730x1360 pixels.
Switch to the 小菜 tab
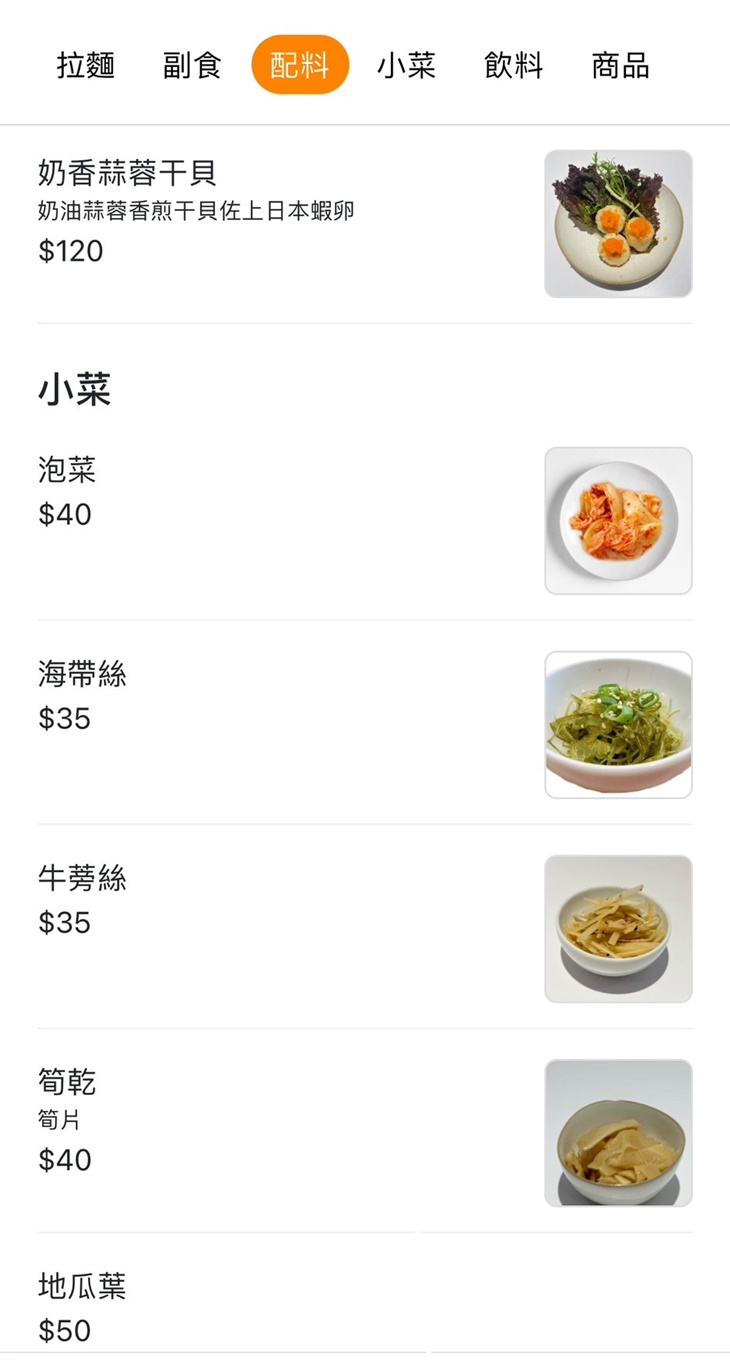408,65
